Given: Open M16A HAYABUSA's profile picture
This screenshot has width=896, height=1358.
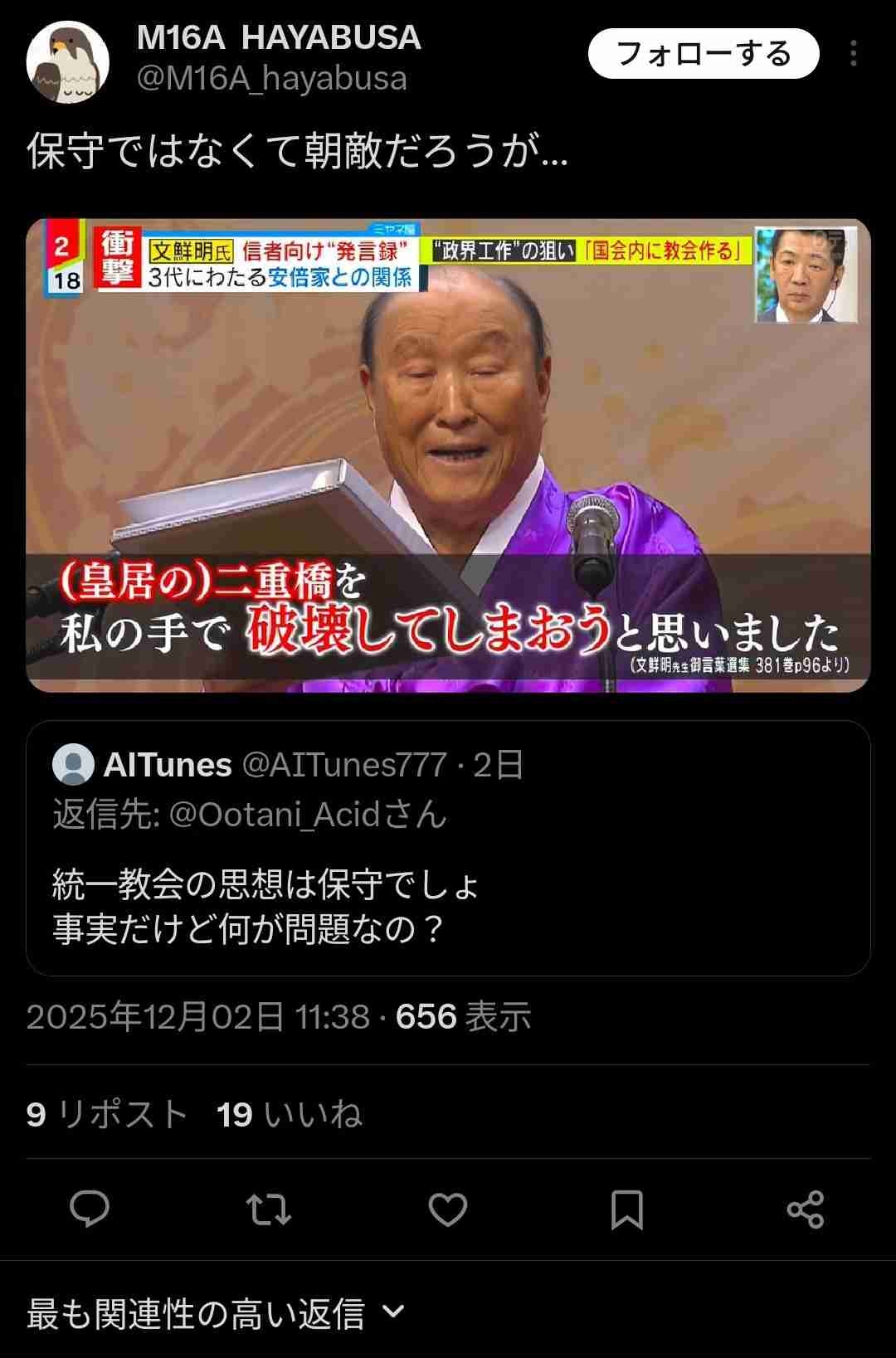Looking at the screenshot, I should (68, 62).
